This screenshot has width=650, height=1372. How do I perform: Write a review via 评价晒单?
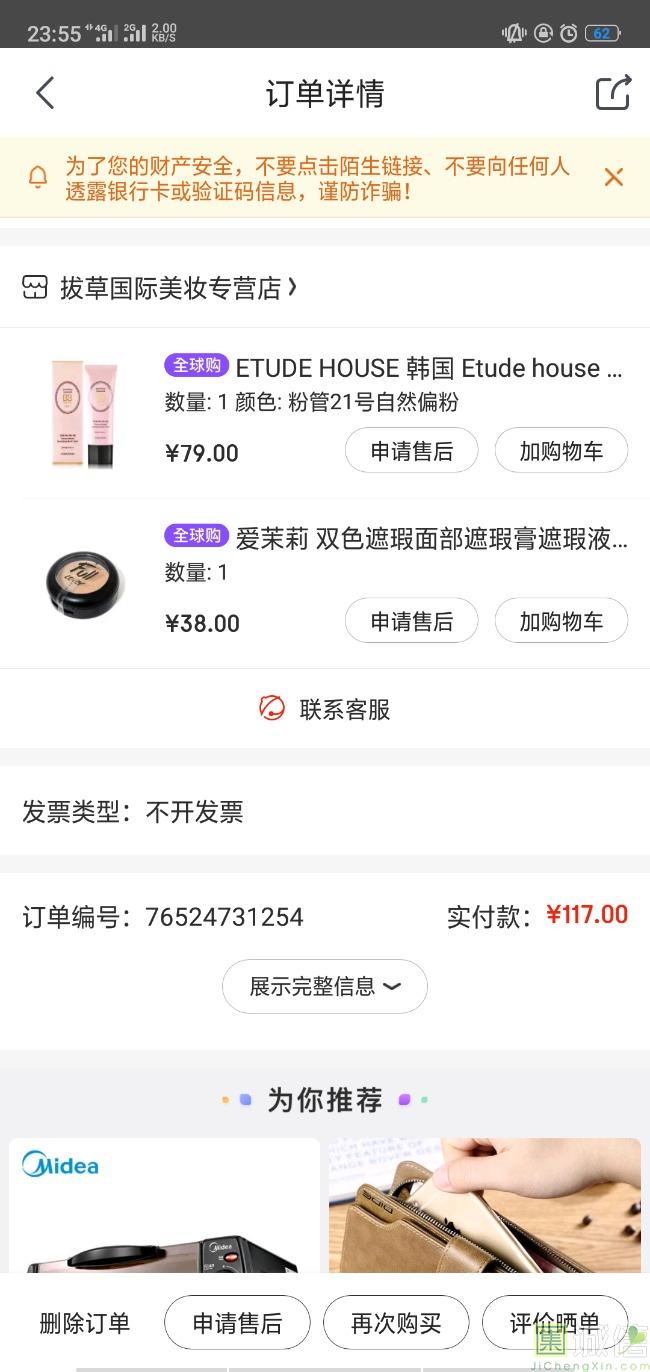555,1323
